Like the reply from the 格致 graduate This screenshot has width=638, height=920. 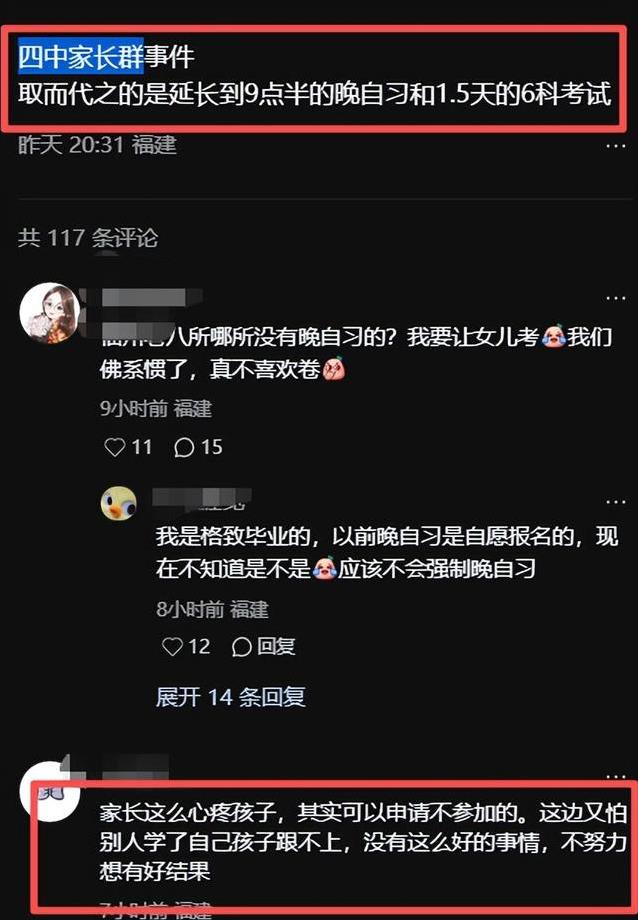click(x=173, y=646)
